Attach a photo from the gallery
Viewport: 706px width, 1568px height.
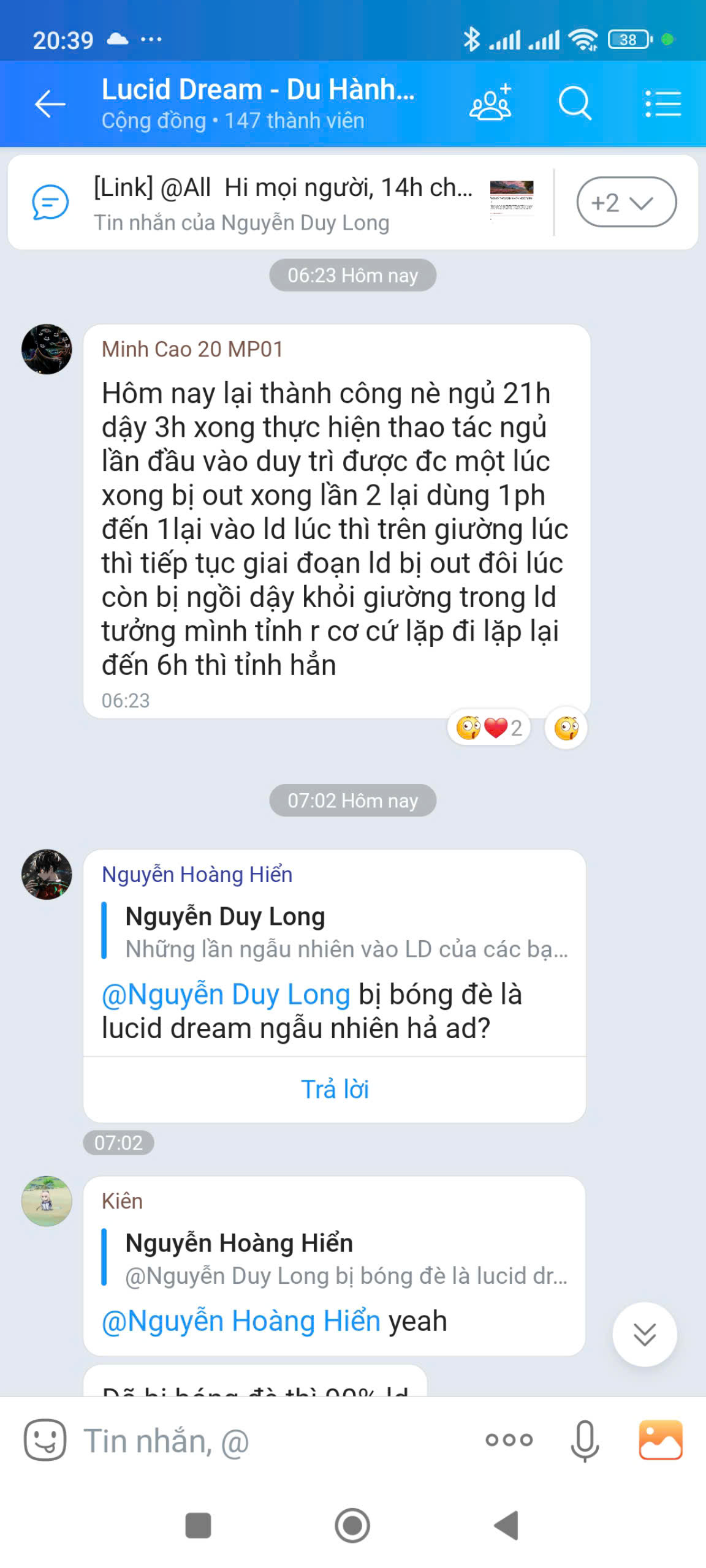coord(660,1440)
